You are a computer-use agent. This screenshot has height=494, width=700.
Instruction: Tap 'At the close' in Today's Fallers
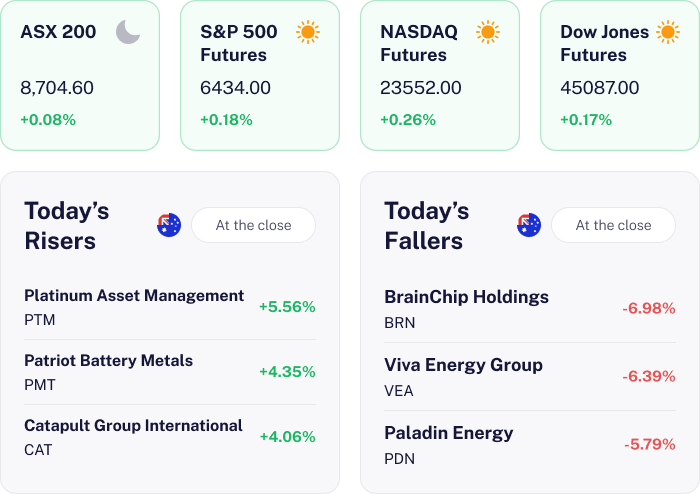pos(613,225)
